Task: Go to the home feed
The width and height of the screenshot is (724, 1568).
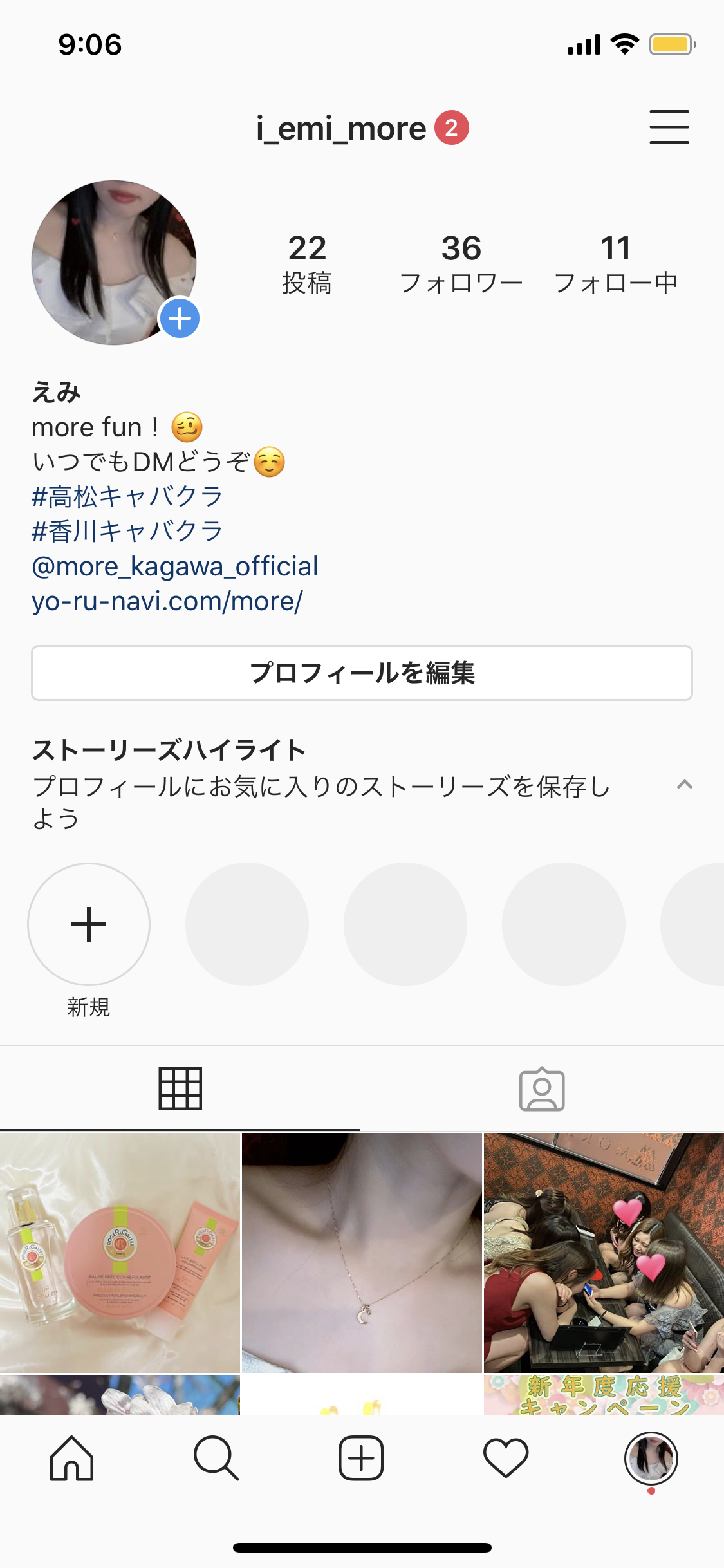Action: (x=71, y=1459)
